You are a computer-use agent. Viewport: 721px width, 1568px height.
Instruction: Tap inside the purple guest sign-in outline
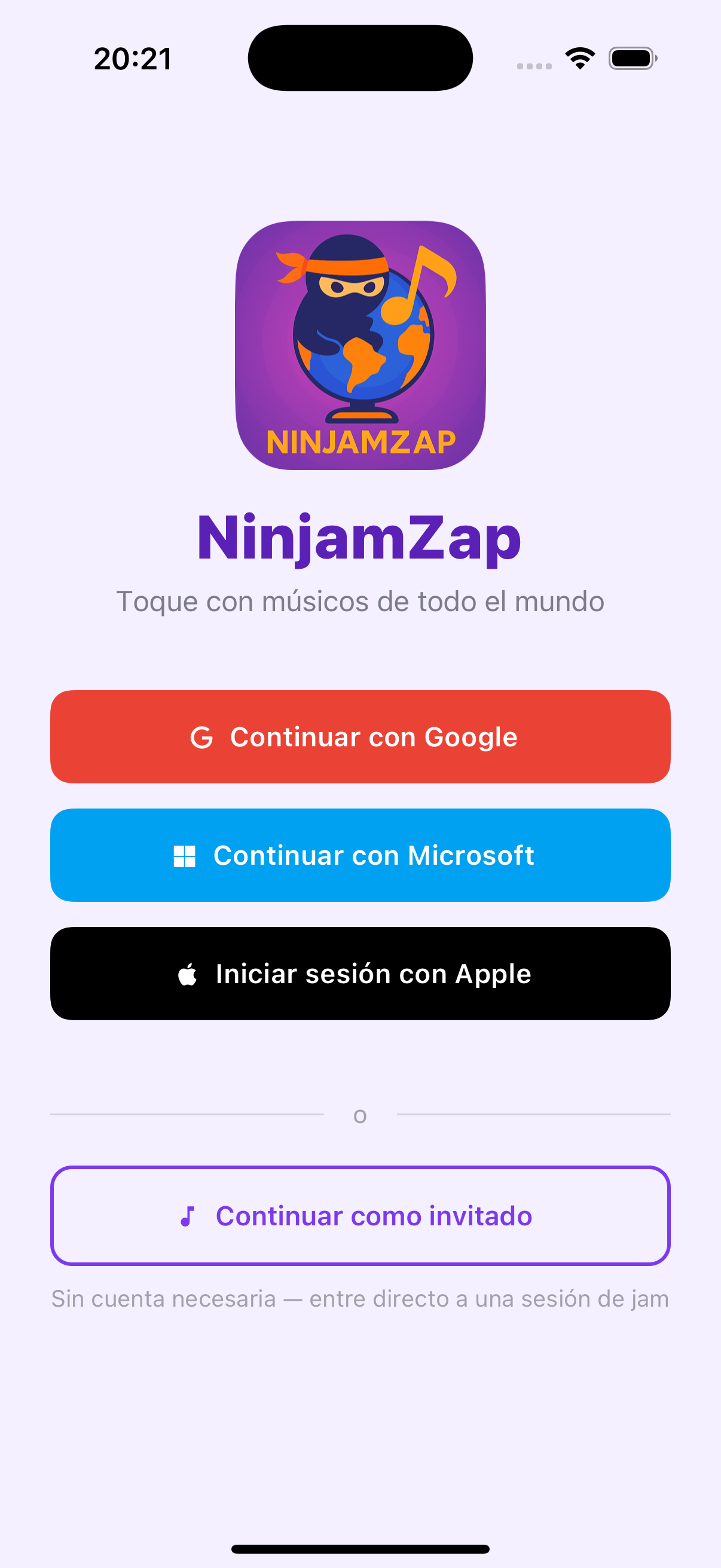click(360, 1216)
